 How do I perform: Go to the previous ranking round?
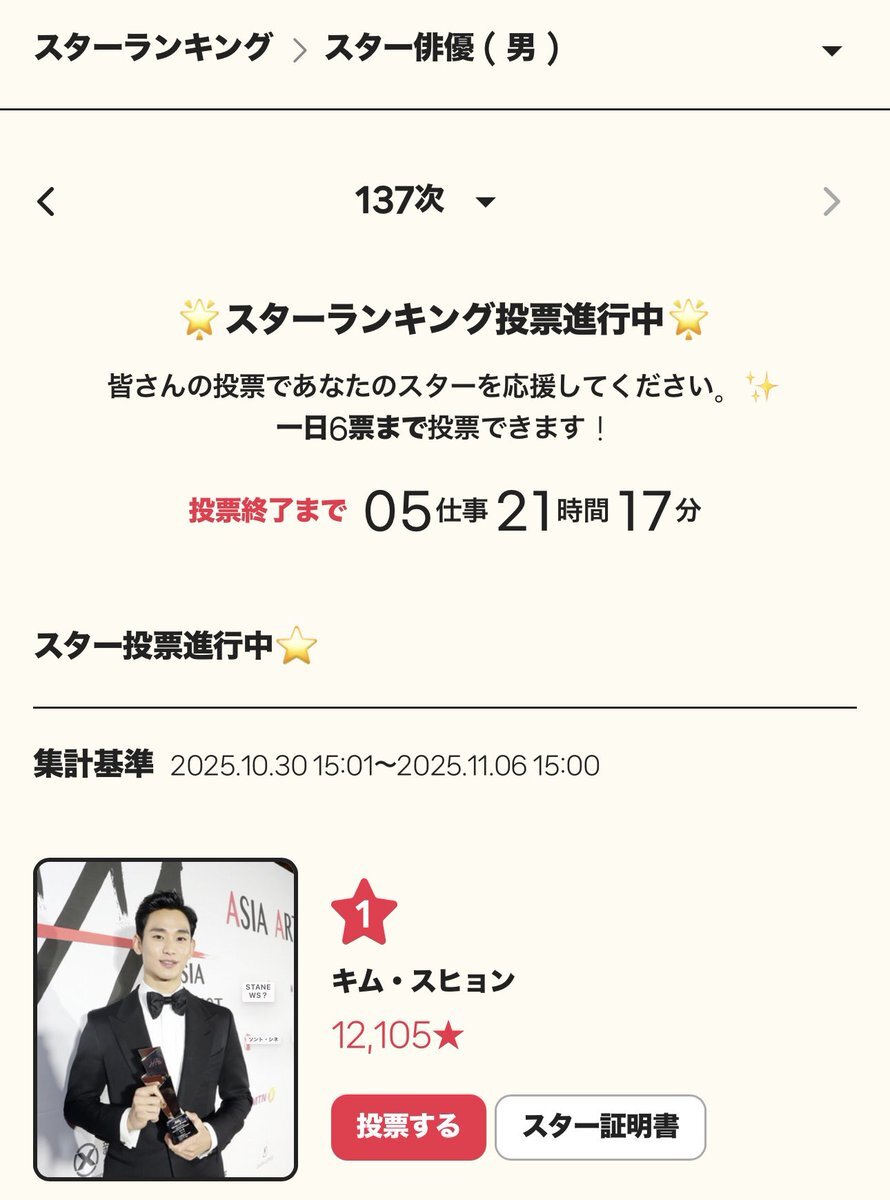coord(46,202)
